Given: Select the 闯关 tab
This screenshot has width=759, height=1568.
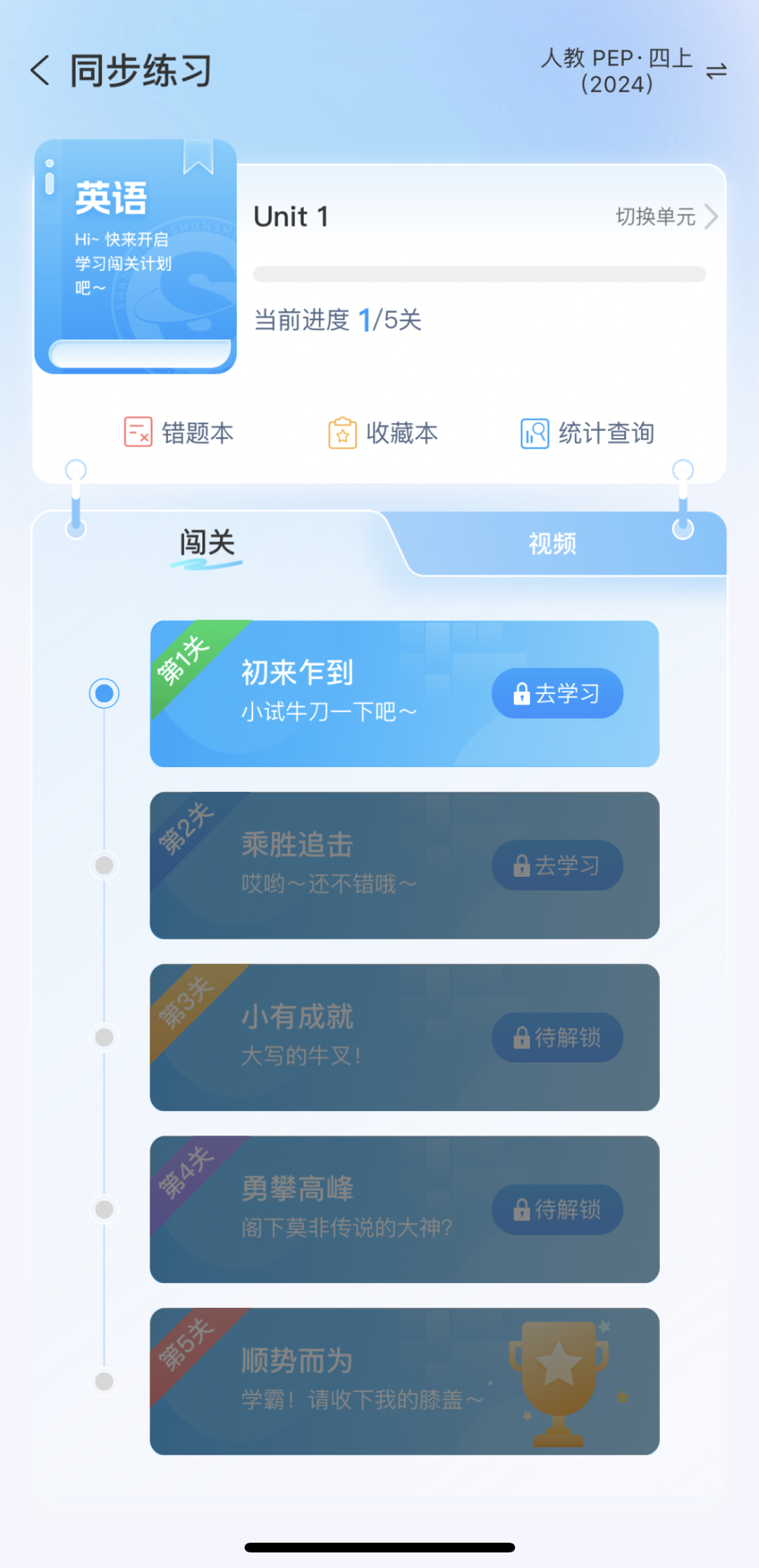Looking at the screenshot, I should point(207,544).
